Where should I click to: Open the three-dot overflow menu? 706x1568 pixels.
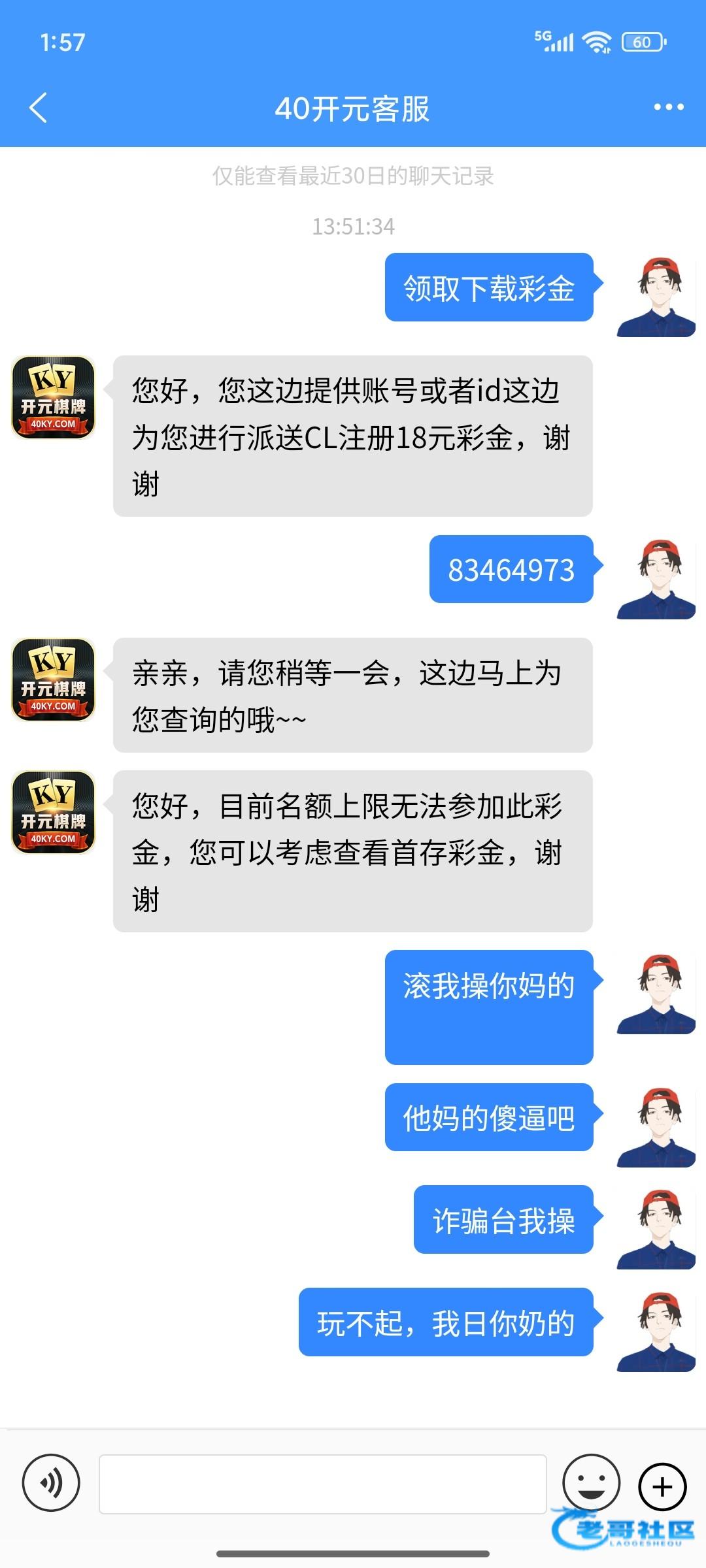[668, 107]
